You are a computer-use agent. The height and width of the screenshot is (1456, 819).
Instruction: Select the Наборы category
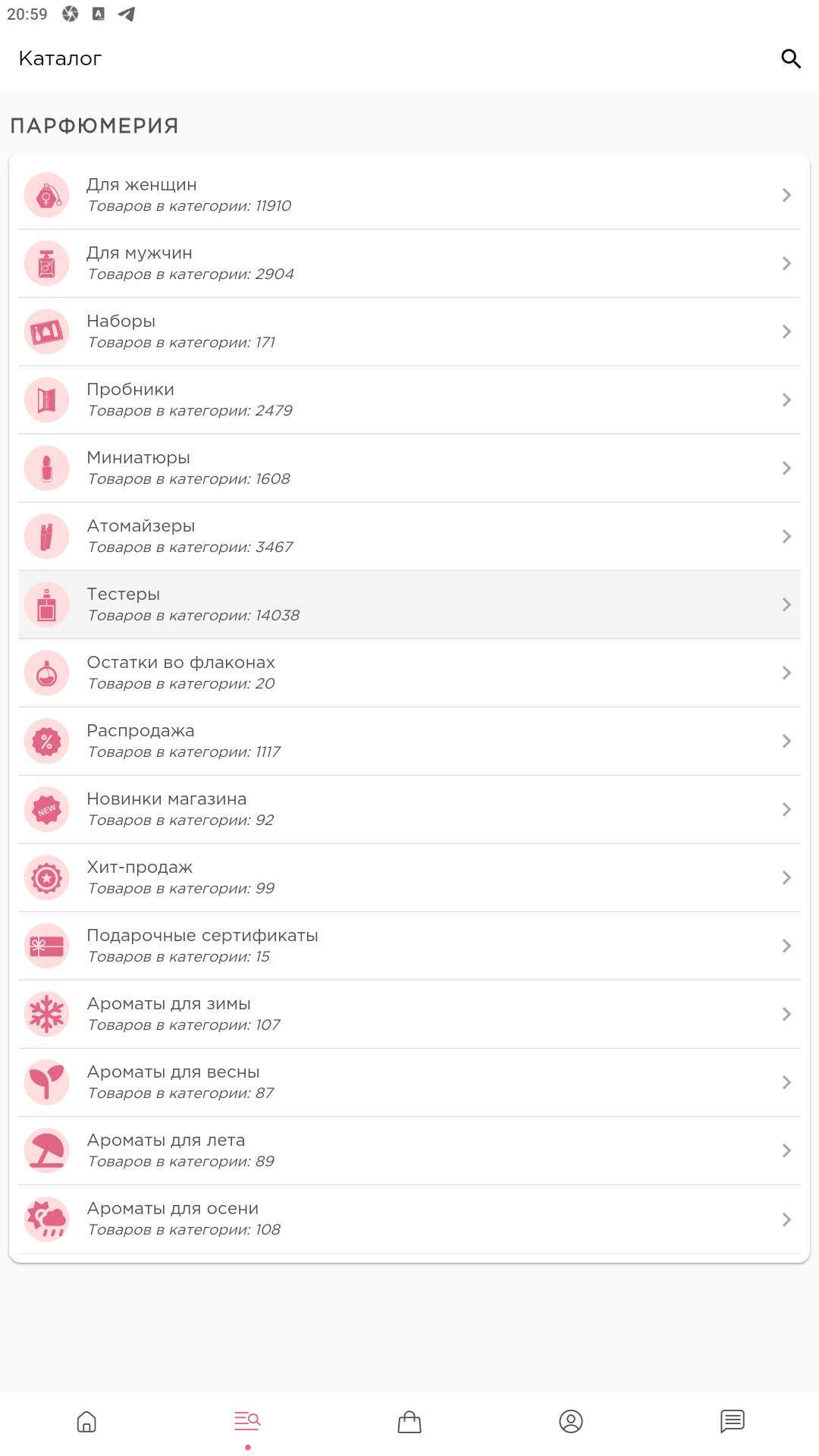point(409,332)
